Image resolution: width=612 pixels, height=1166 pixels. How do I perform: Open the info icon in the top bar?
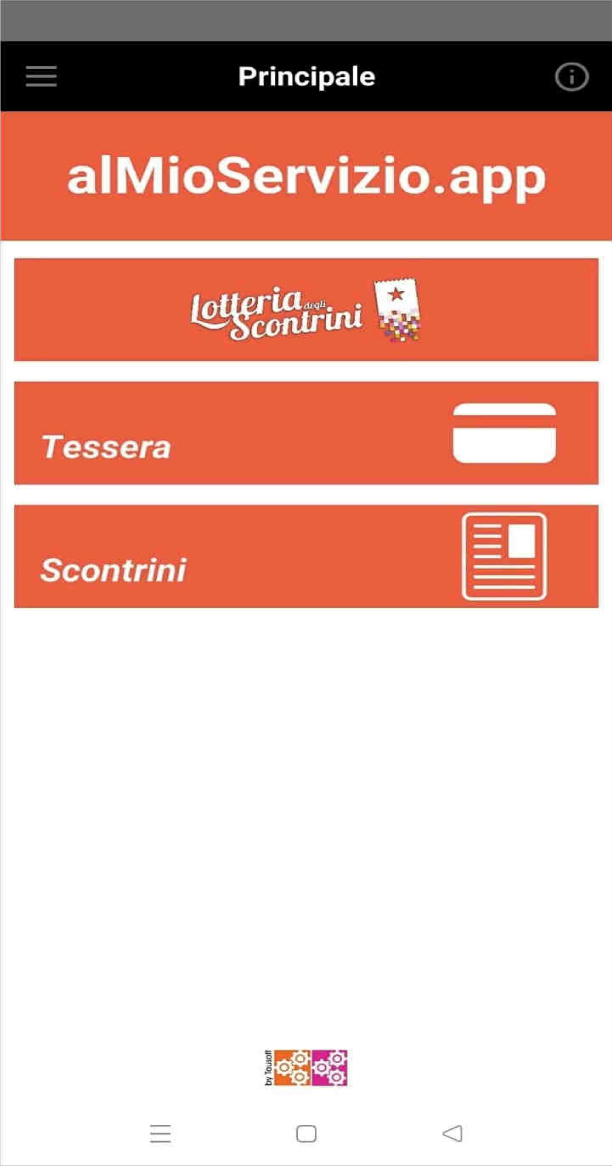571,77
